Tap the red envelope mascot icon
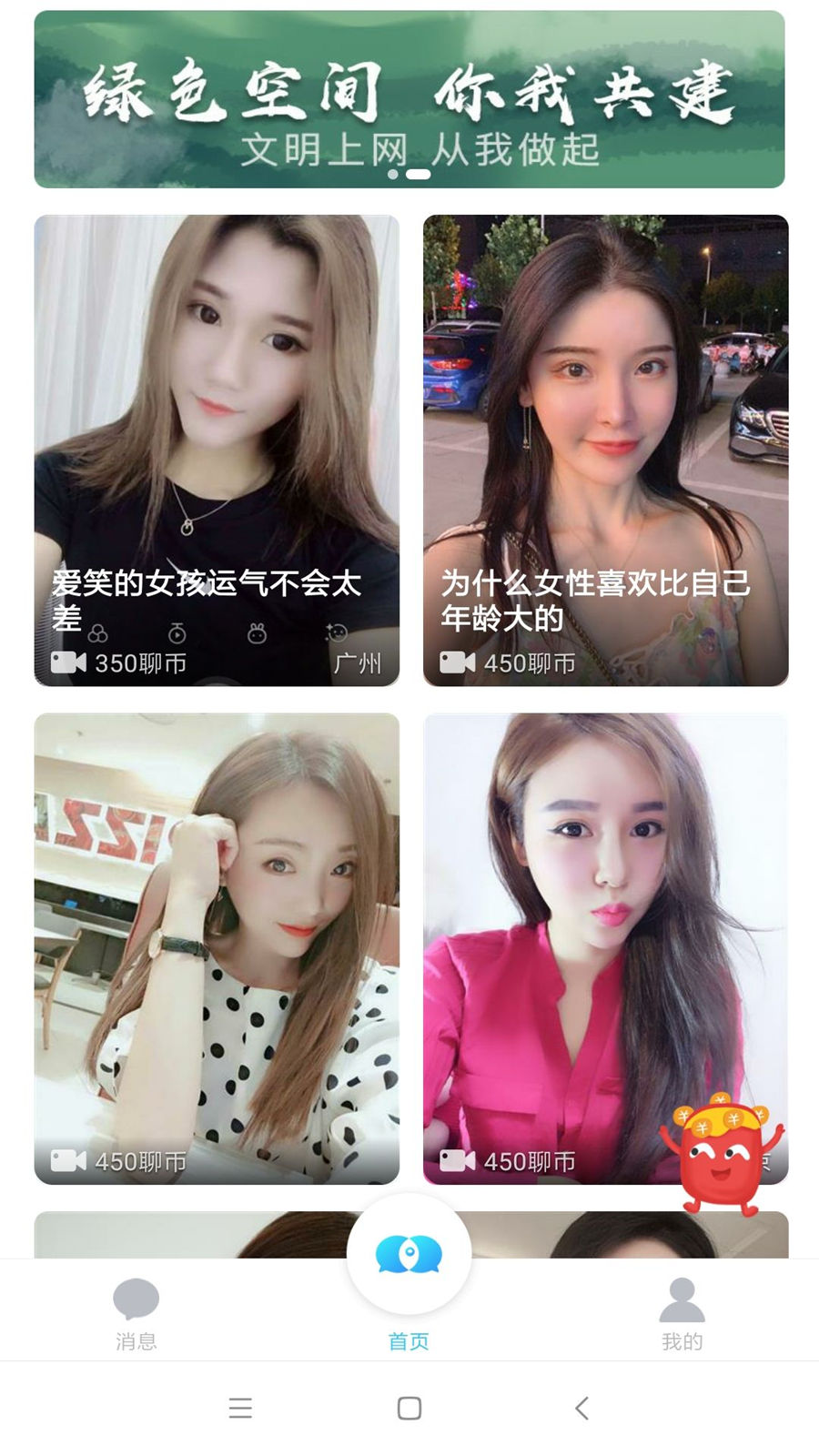This screenshot has width=819, height=1456. click(722, 1154)
